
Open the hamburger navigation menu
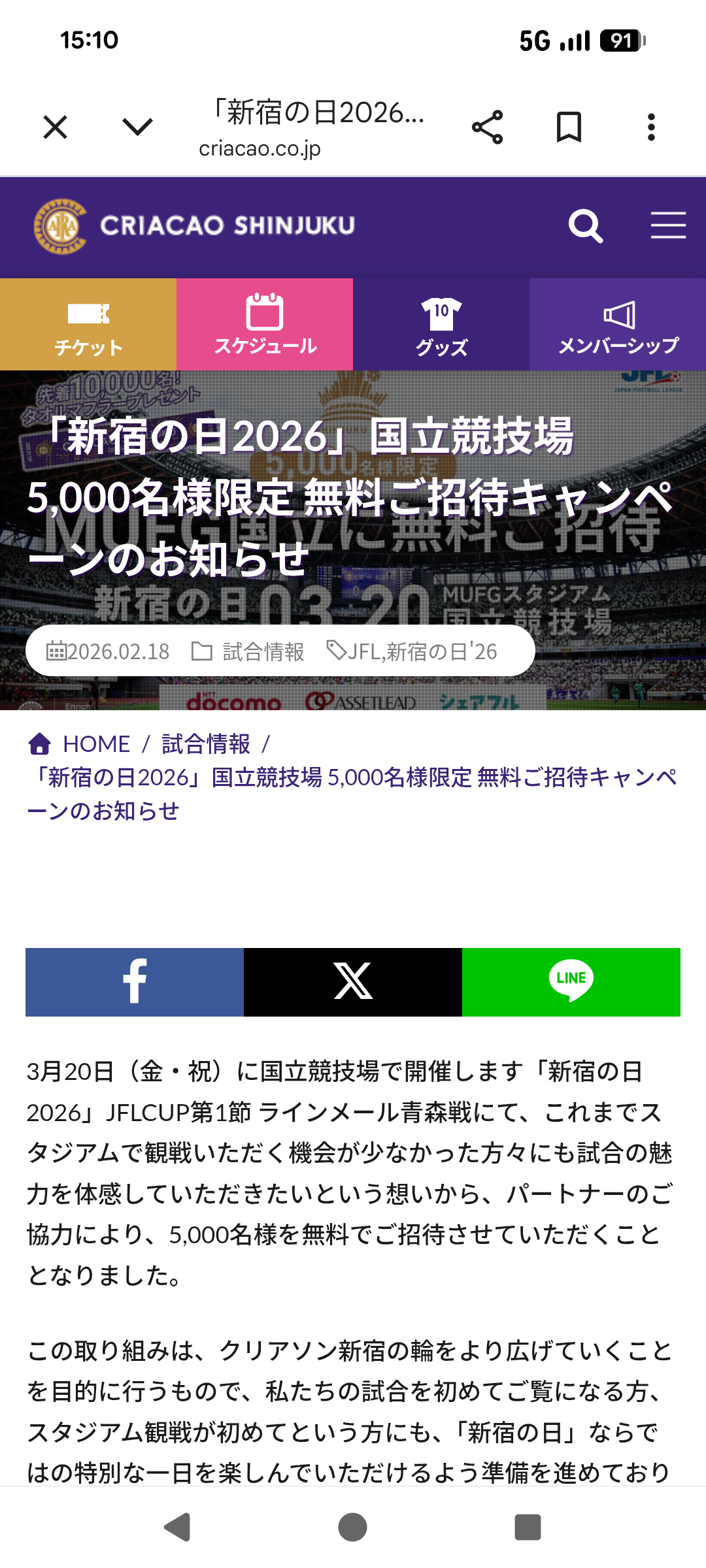click(668, 225)
